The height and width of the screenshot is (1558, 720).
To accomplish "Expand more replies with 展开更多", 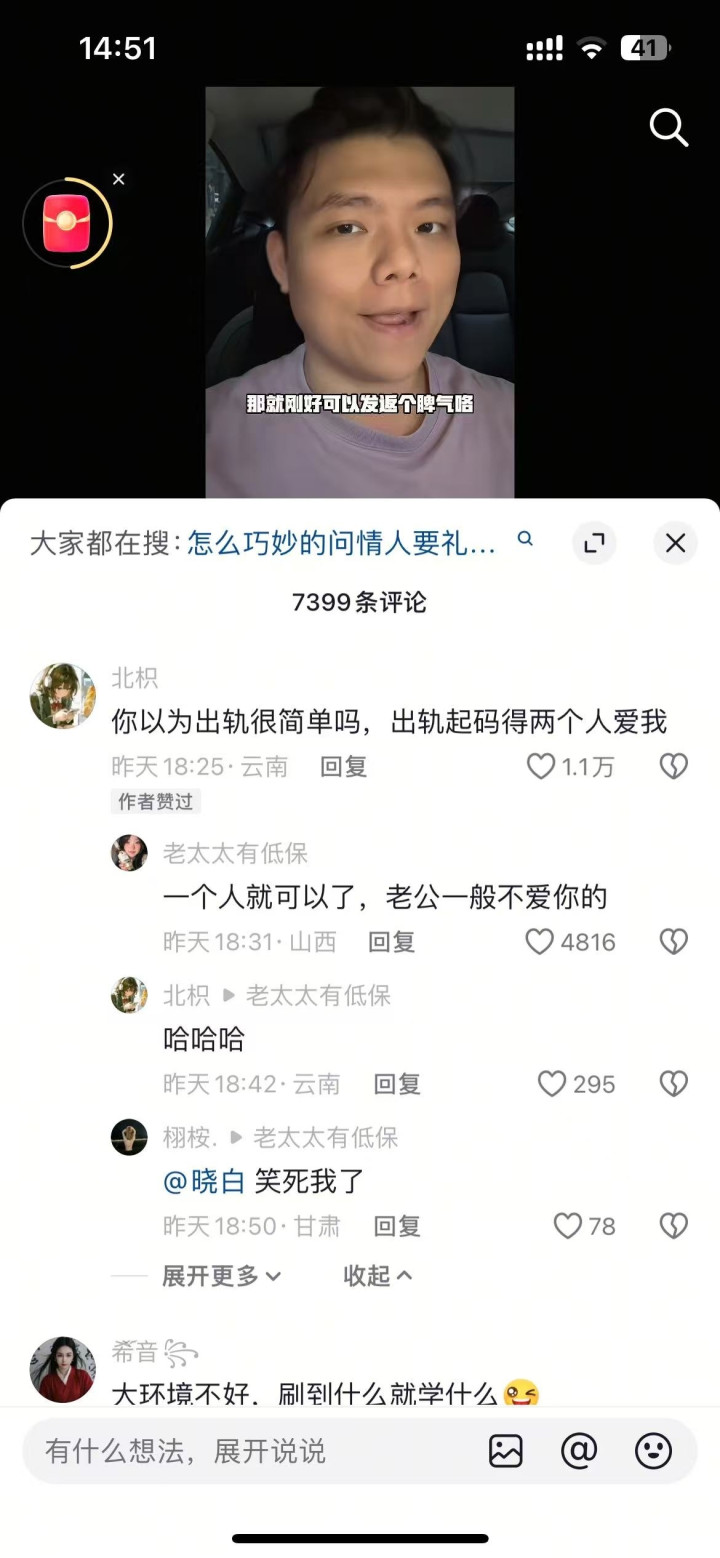I will click(x=221, y=1276).
